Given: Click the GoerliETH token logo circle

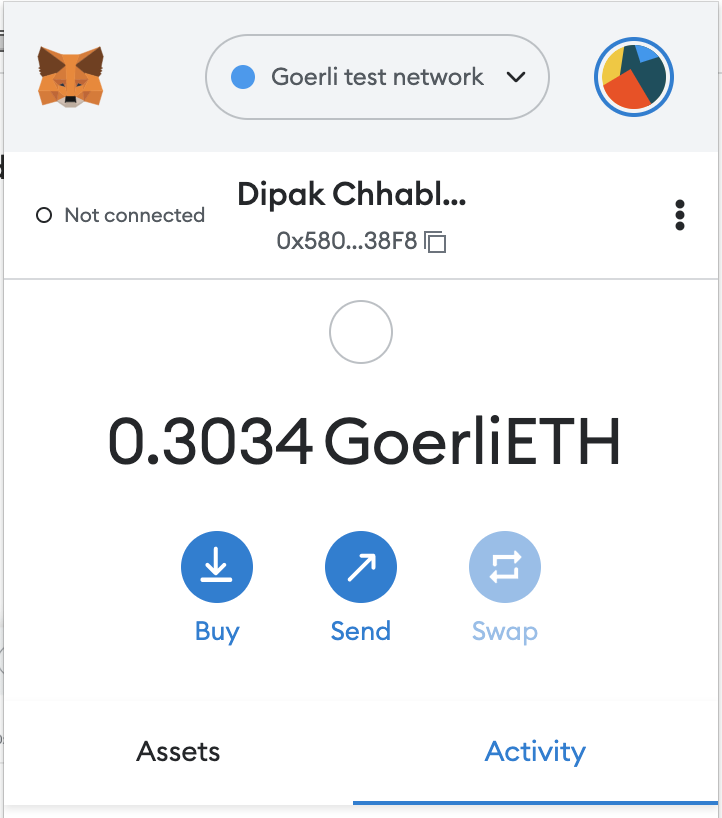Looking at the screenshot, I should (360, 332).
